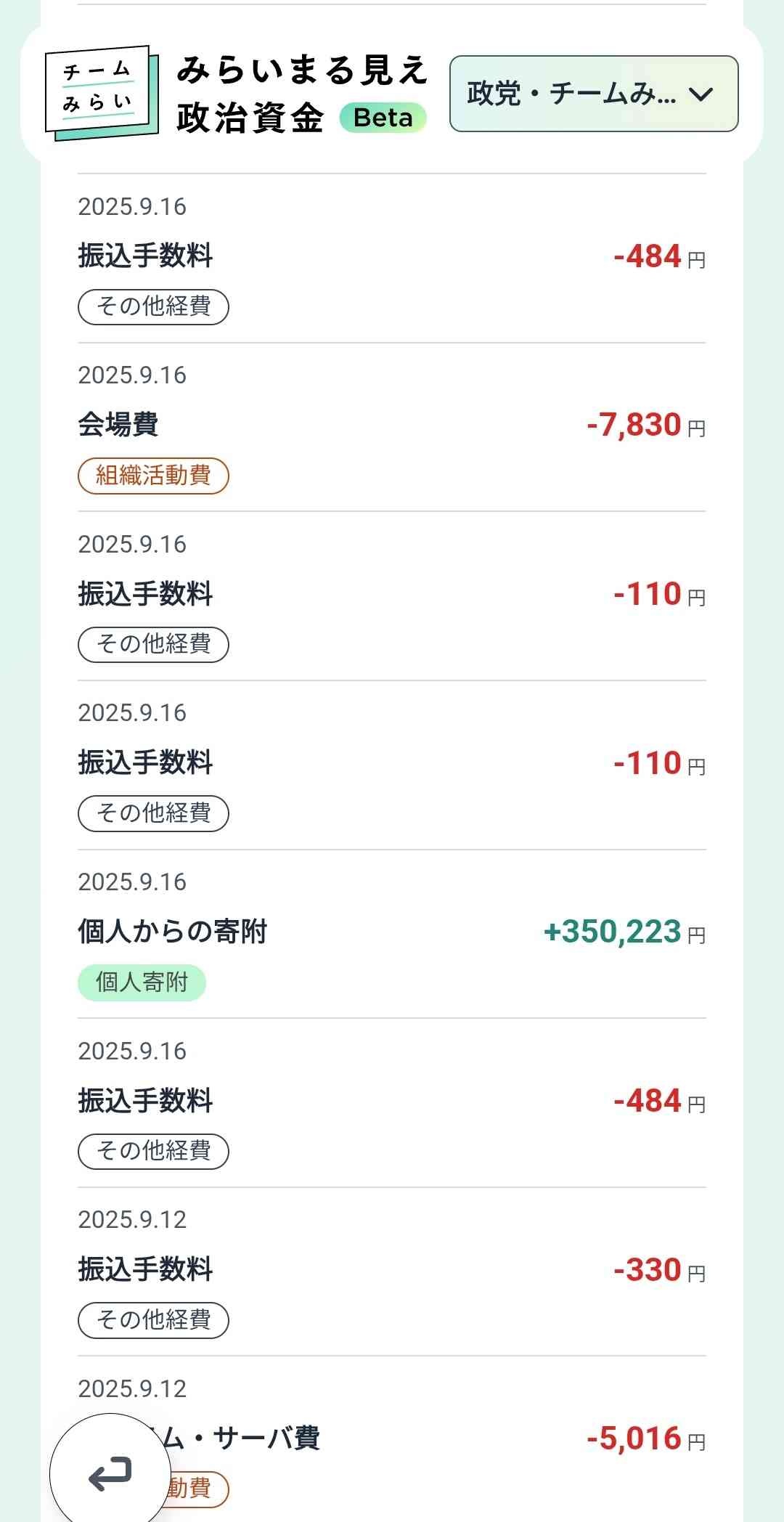Image resolution: width=784 pixels, height=1522 pixels.
Task: Click the orange 組織活動費 tag under 会場費
Action: pos(155,476)
